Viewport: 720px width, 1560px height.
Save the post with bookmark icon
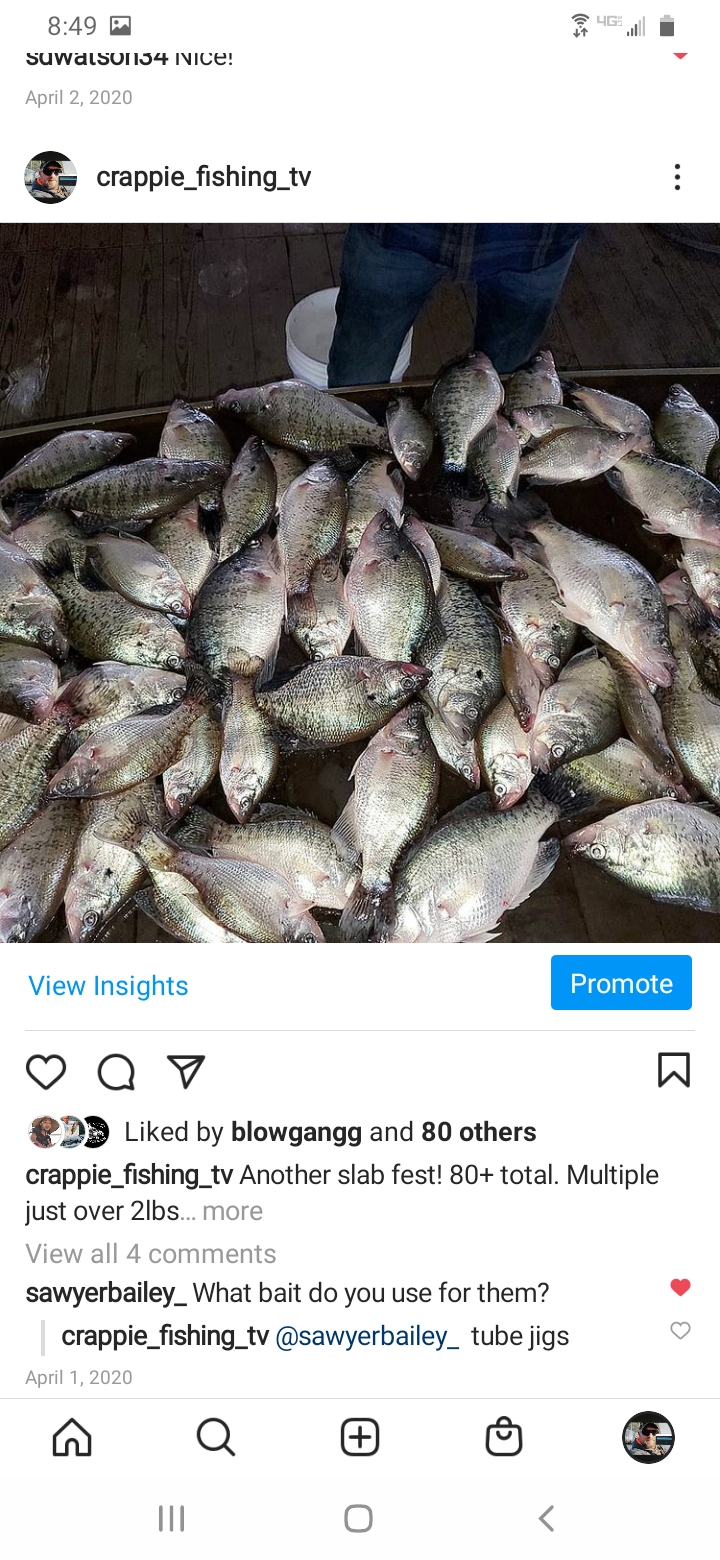674,1070
